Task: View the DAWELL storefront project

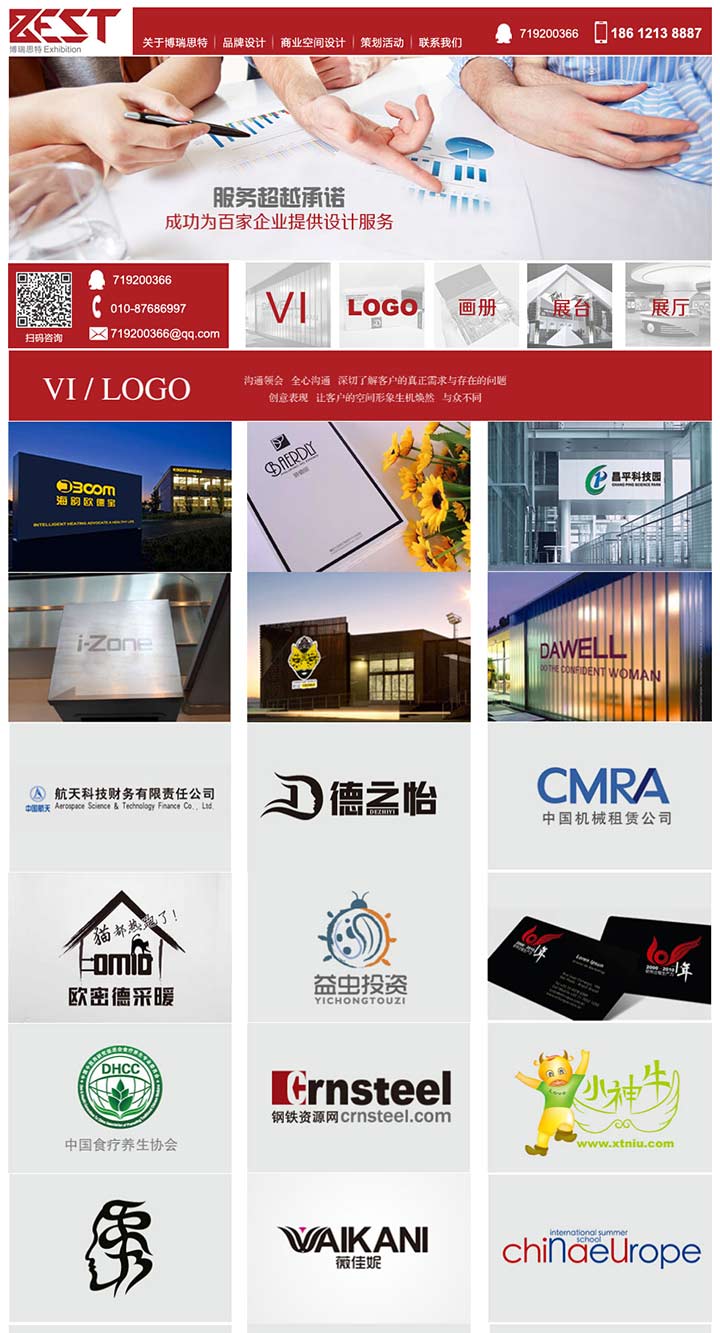Action: click(x=599, y=647)
